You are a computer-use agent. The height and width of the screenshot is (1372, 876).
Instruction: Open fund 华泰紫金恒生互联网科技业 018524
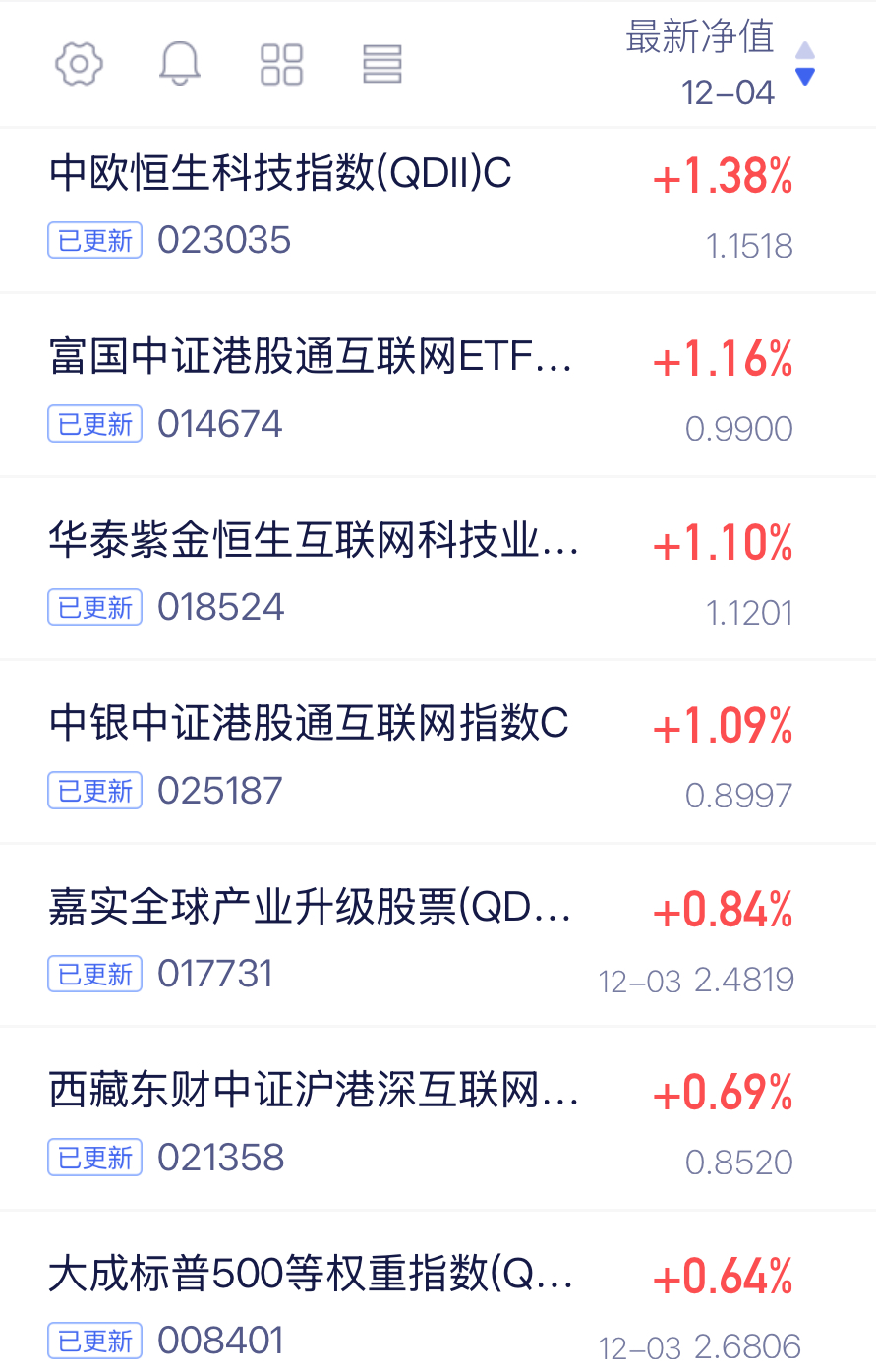(313, 541)
